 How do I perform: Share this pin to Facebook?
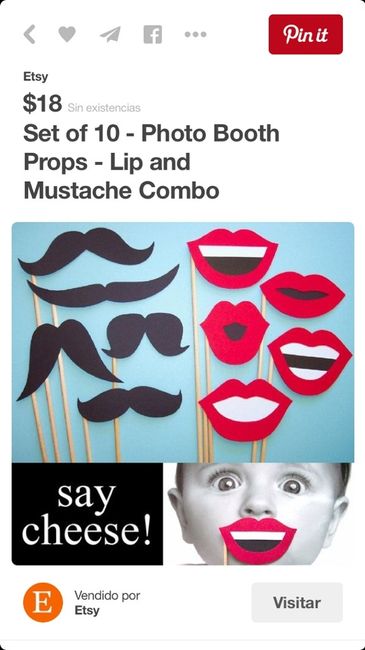pos(153,34)
